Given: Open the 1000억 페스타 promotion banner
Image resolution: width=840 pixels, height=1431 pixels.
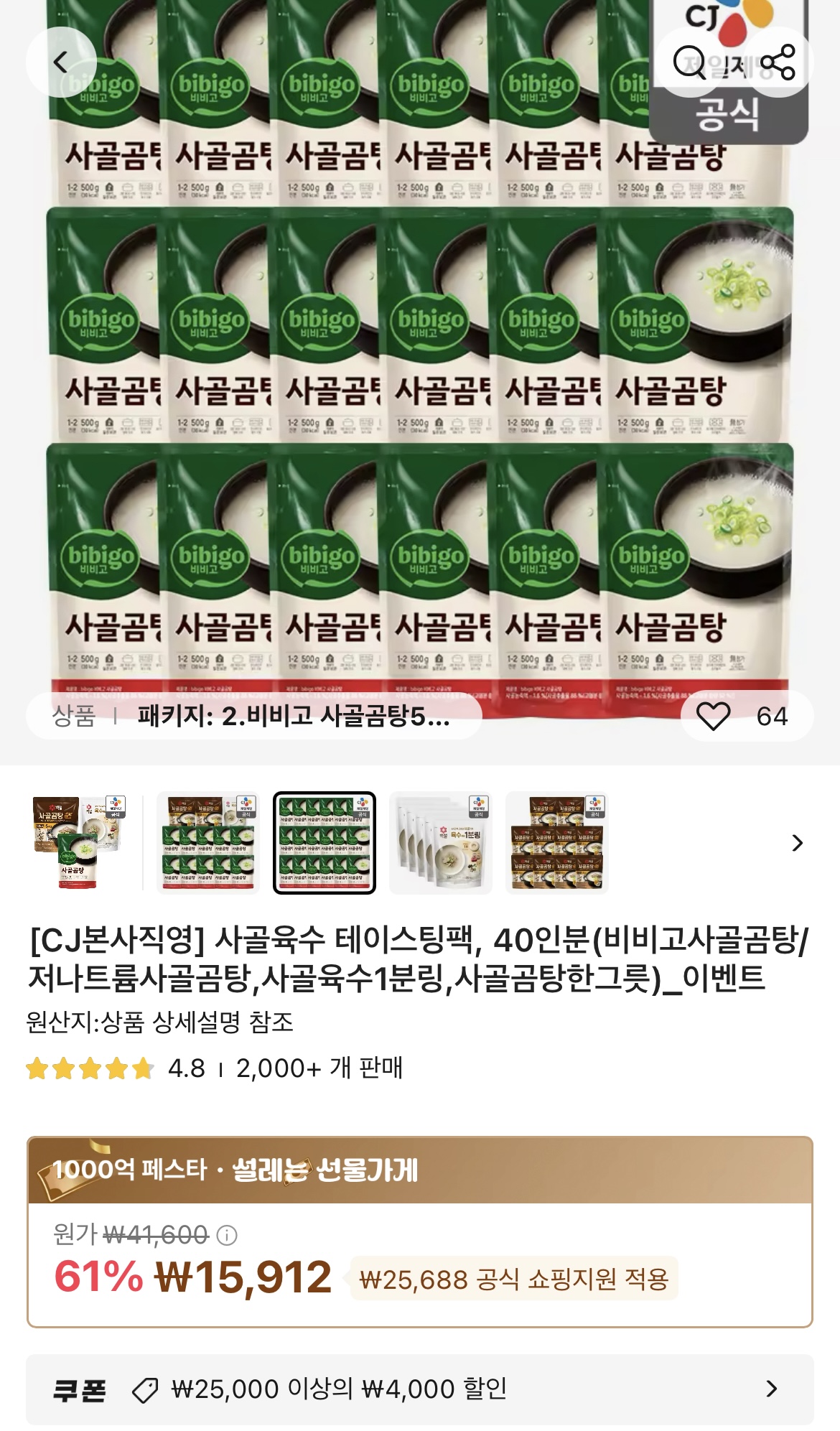Looking at the screenshot, I should 420,1170.
